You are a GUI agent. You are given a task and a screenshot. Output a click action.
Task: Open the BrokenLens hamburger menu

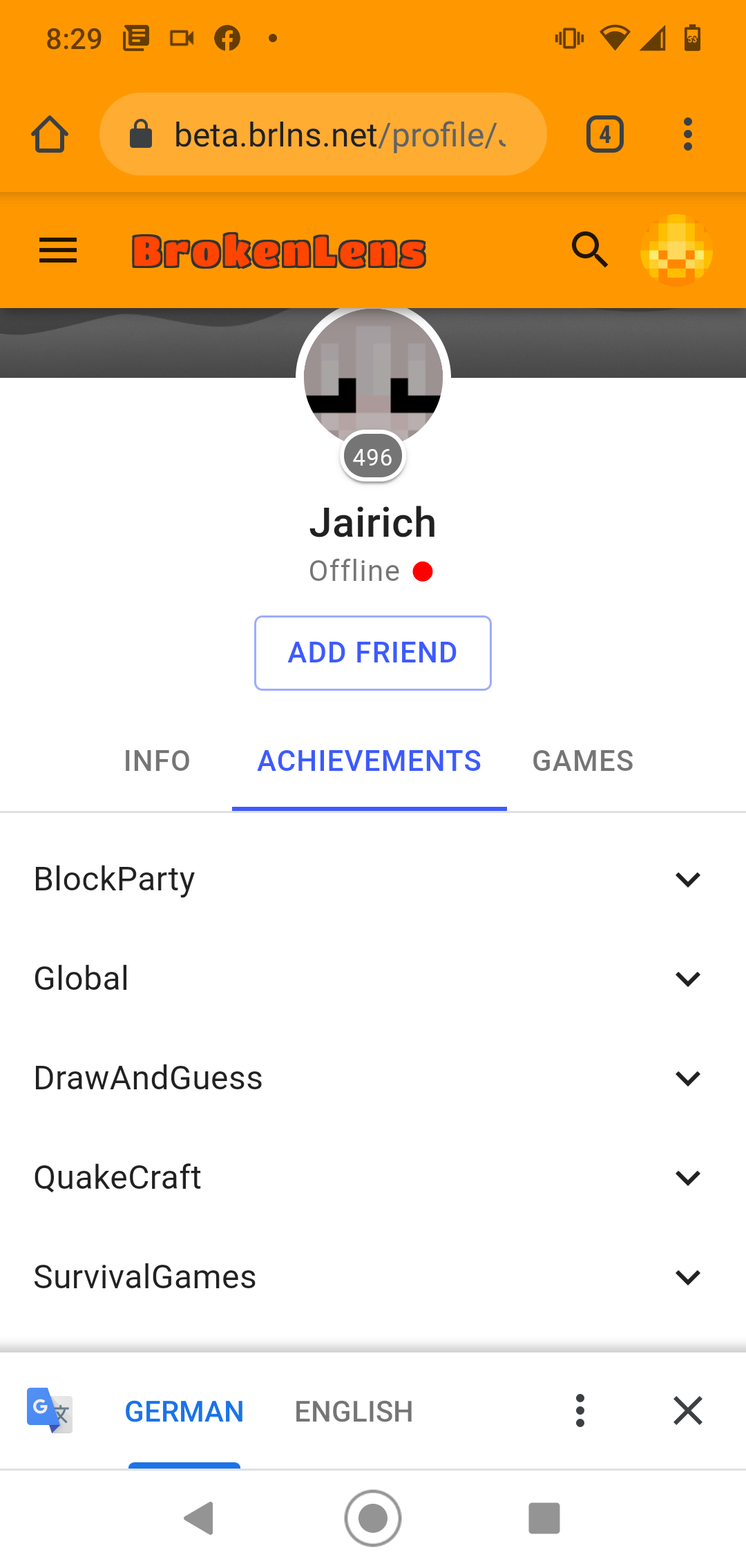(58, 251)
